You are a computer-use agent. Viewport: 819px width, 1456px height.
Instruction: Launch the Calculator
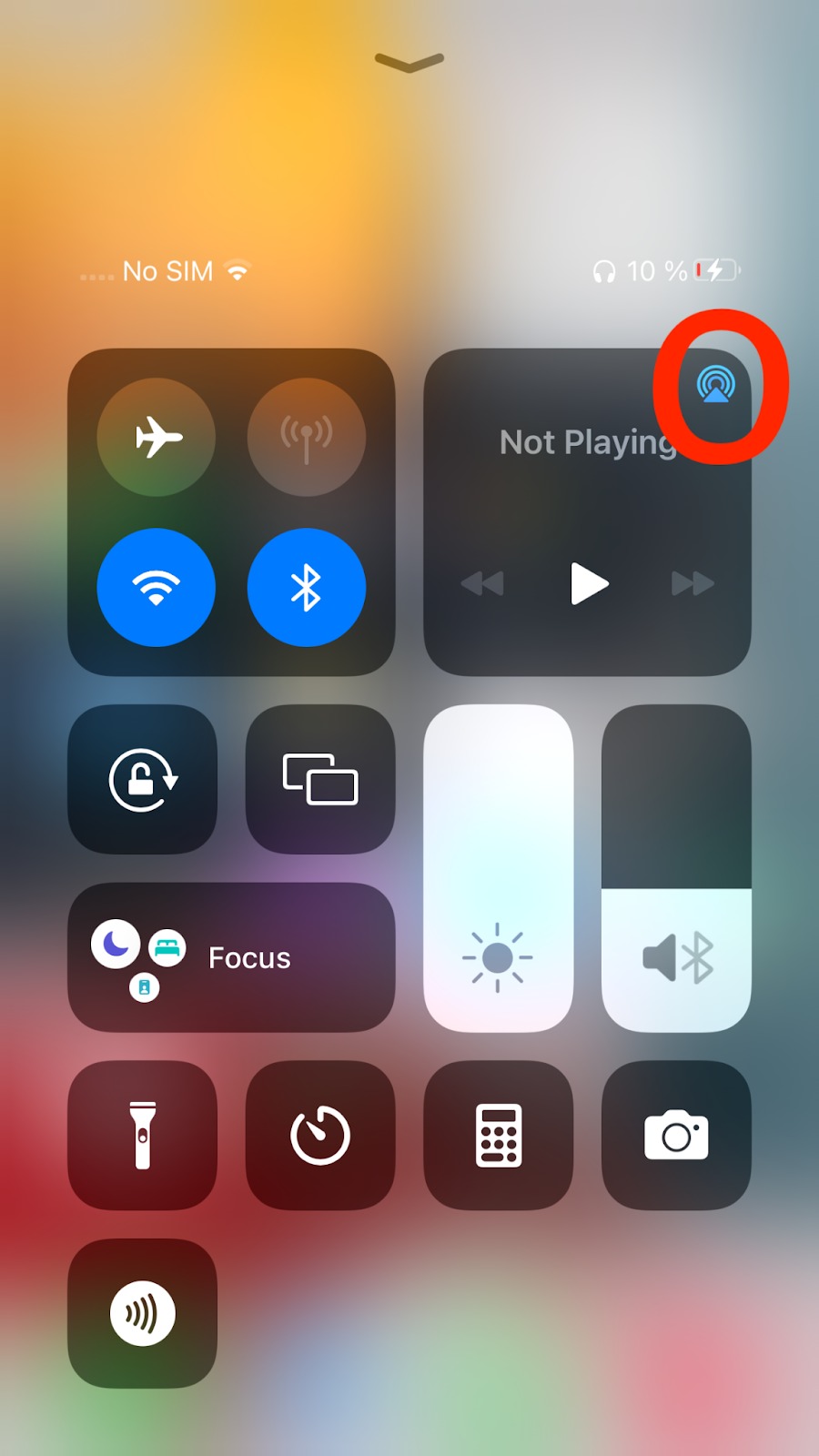[498, 1135]
